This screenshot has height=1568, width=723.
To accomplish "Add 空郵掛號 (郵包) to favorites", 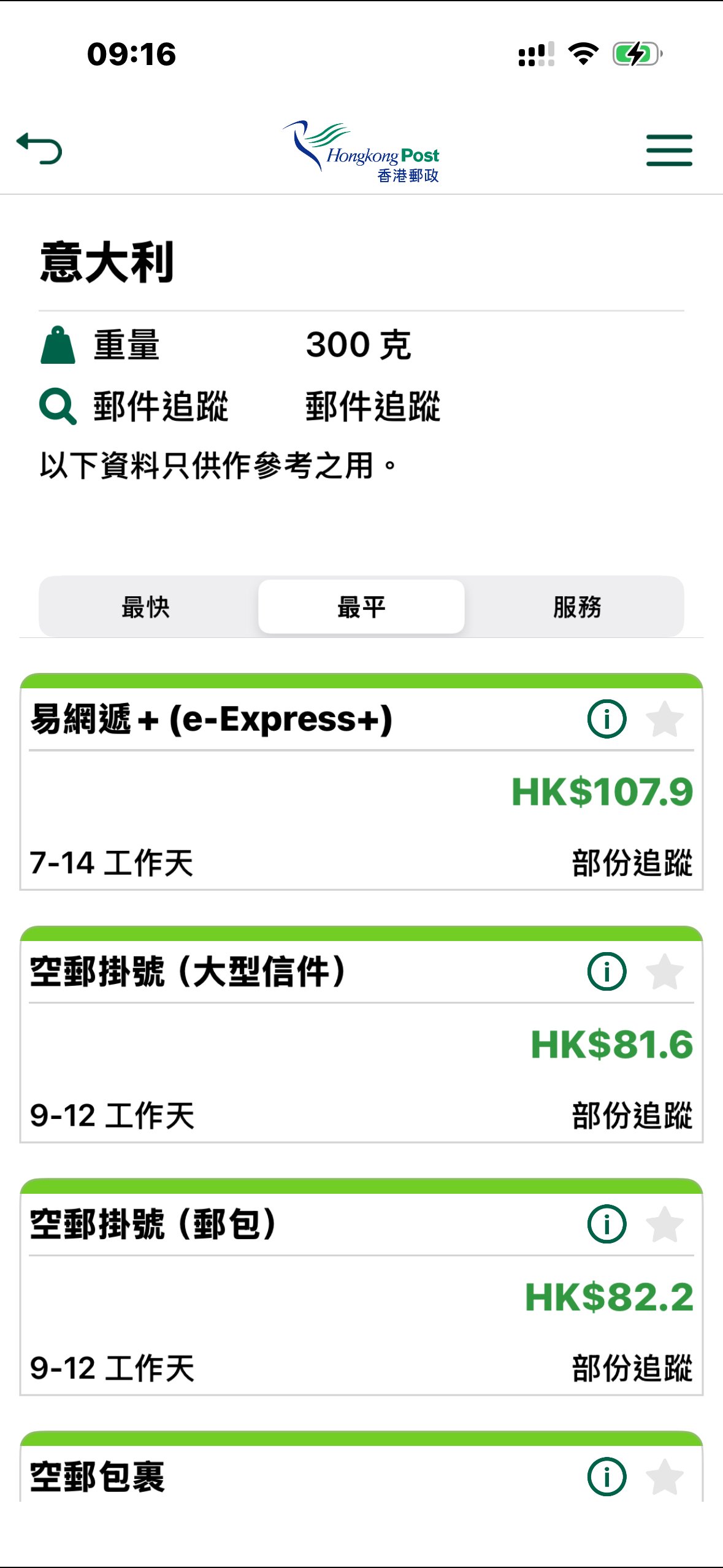I will click(664, 1224).
